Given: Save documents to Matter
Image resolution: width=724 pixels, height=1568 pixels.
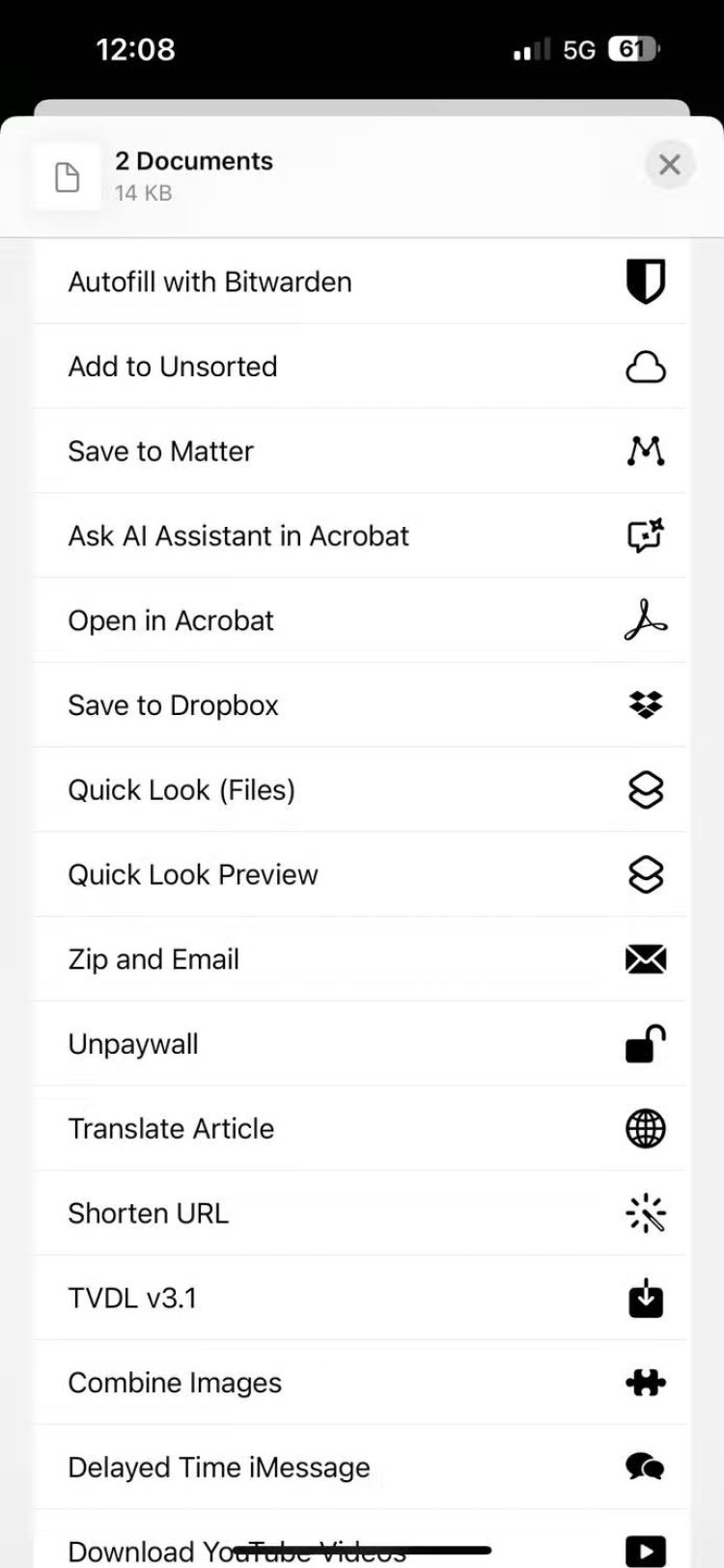Looking at the screenshot, I should [x=360, y=452].
